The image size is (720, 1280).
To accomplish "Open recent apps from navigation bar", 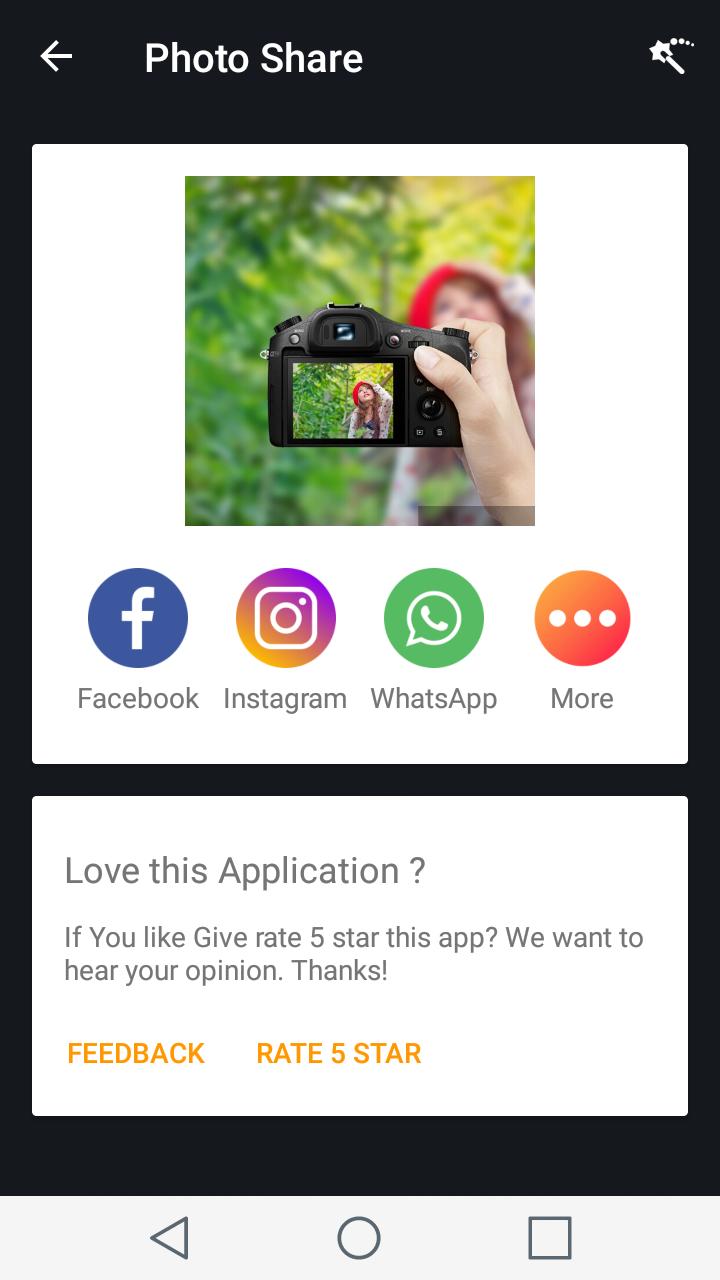I will [x=549, y=1238].
